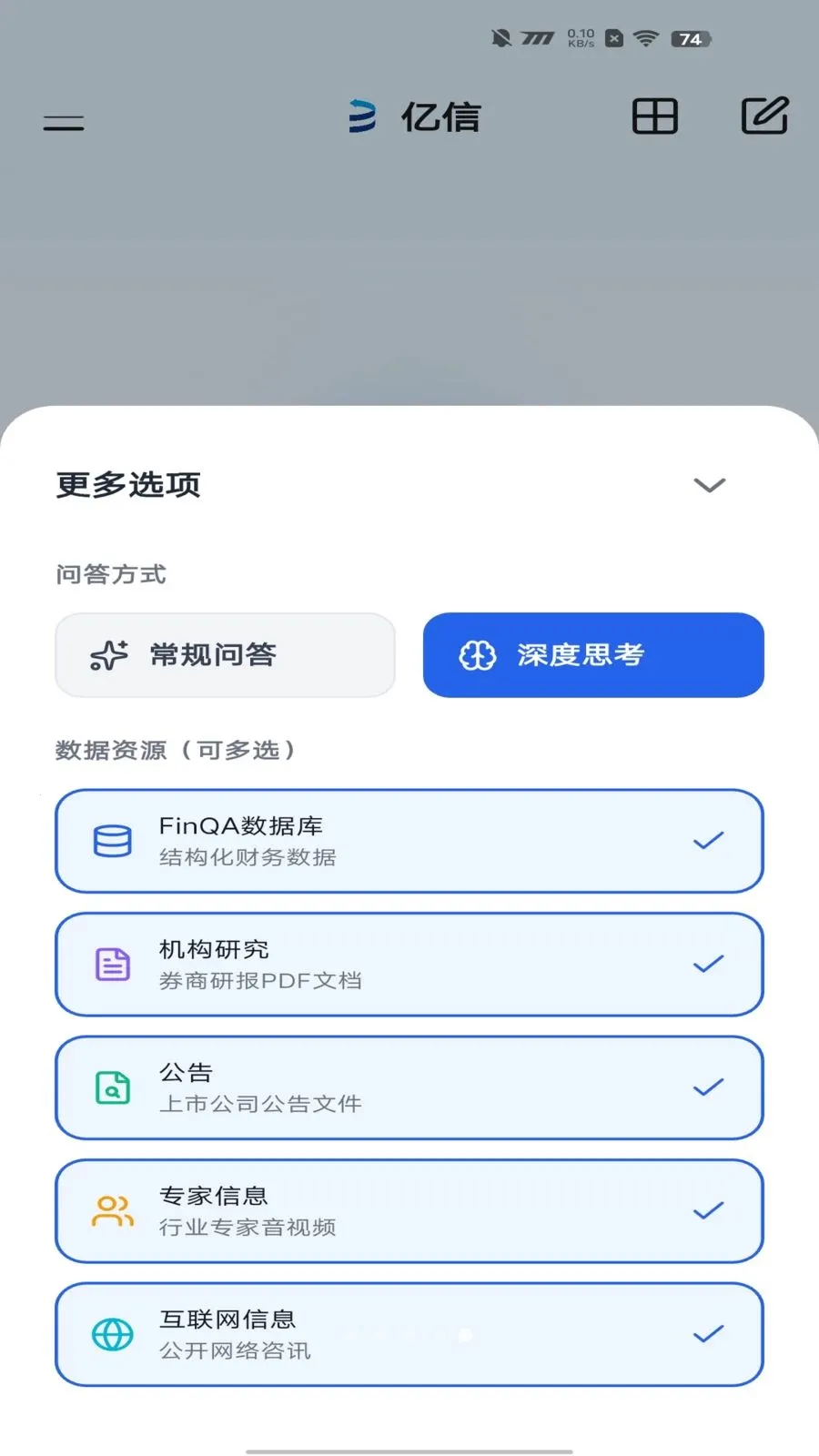Open the grid view icon in top bar
This screenshot has height=1456, width=819.
[x=655, y=116]
